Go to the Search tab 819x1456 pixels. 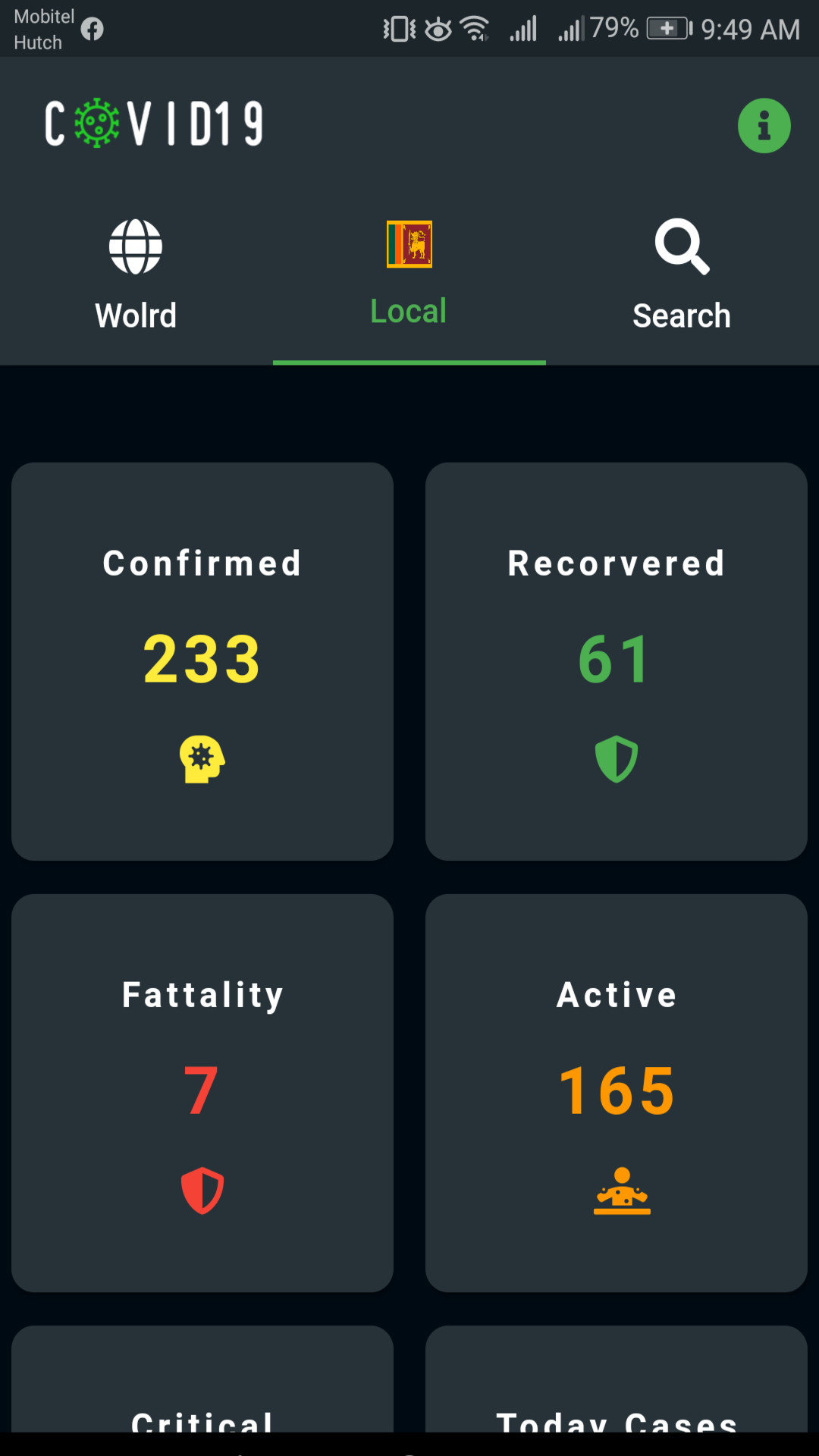pyautogui.click(x=682, y=277)
